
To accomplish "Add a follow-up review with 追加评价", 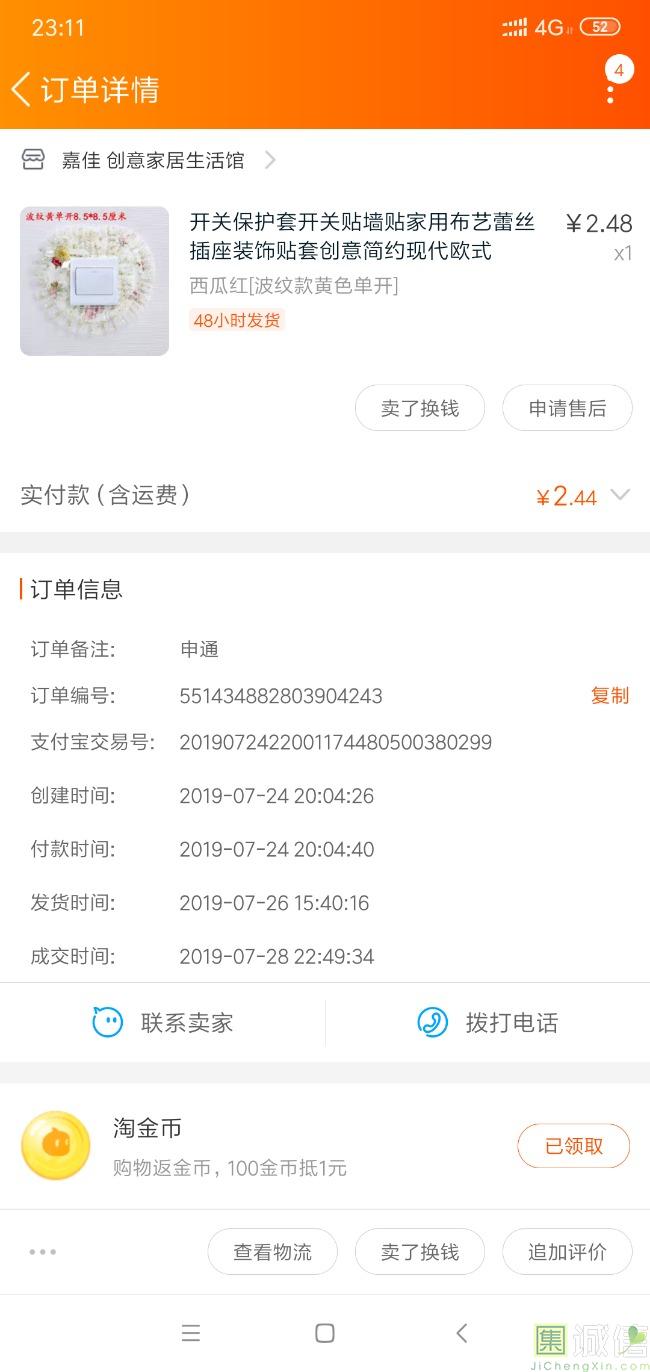I will point(567,1252).
